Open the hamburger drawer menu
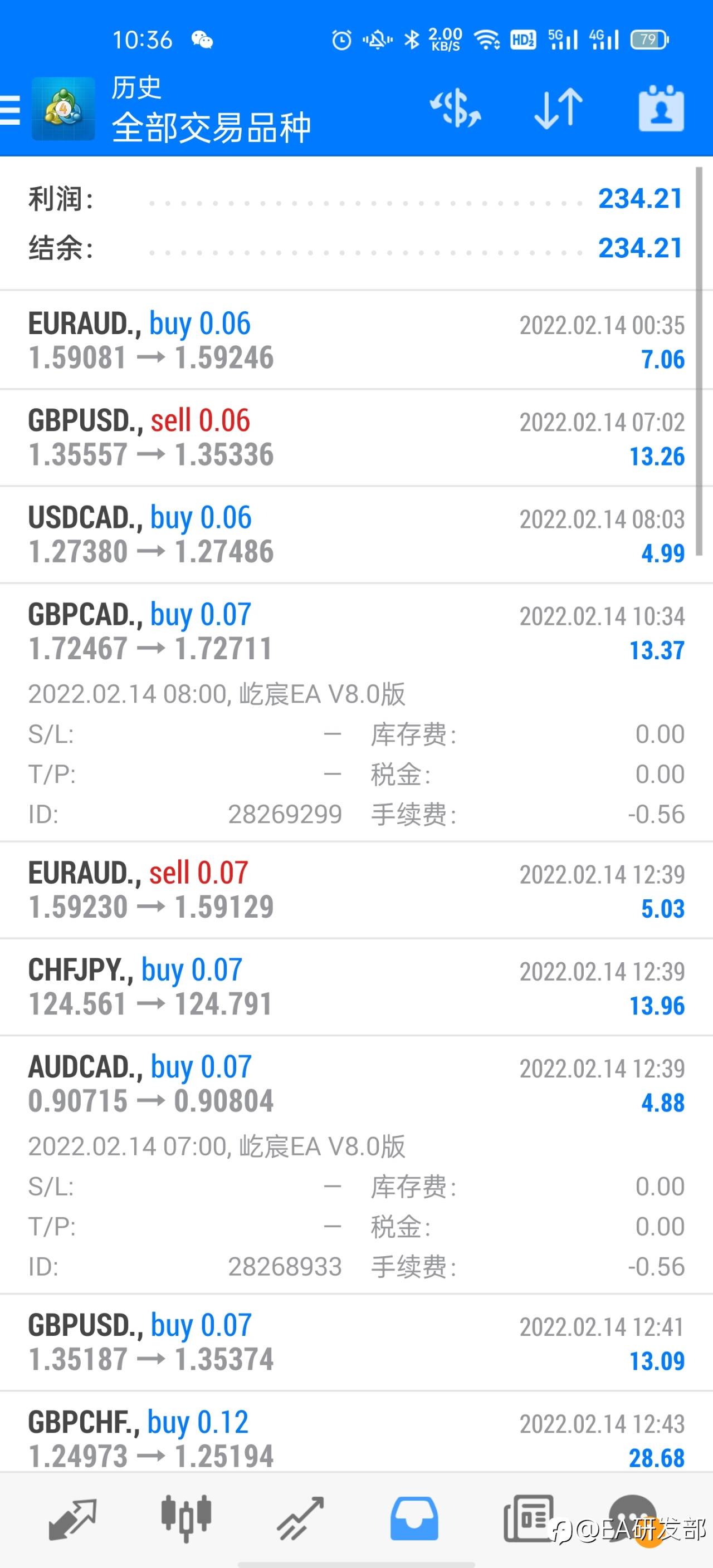This screenshot has width=713, height=1568. [9, 110]
